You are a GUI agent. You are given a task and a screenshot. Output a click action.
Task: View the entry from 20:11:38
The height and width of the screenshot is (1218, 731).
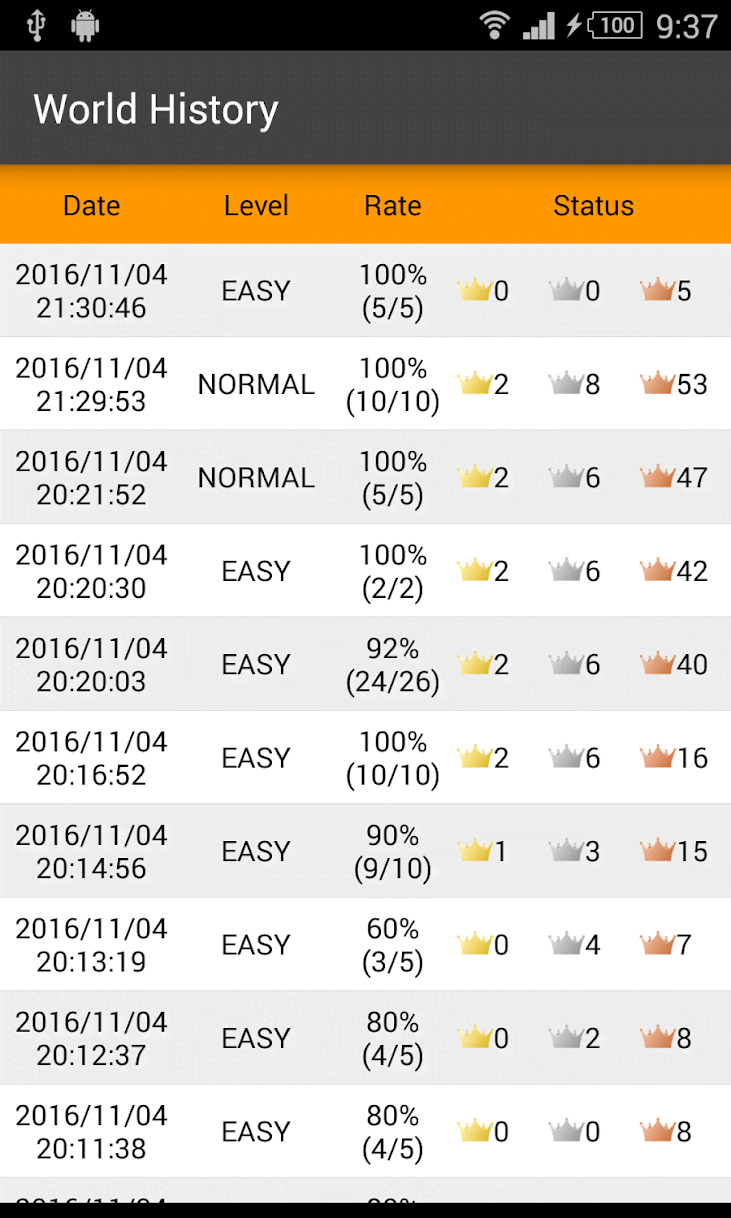365,1131
